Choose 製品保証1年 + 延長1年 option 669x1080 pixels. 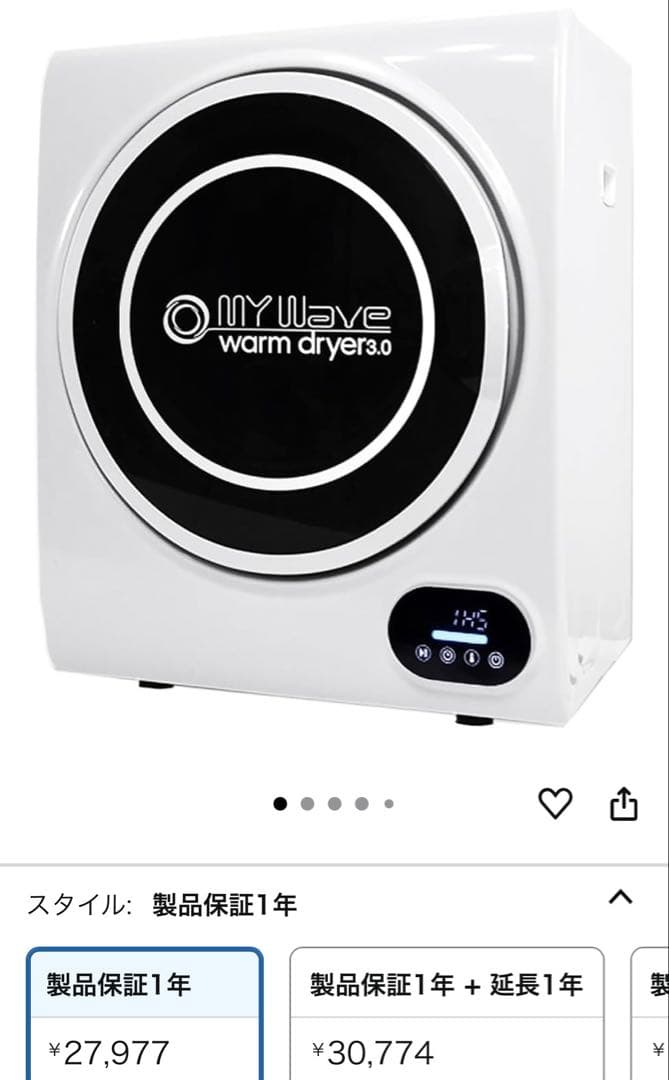click(446, 1012)
